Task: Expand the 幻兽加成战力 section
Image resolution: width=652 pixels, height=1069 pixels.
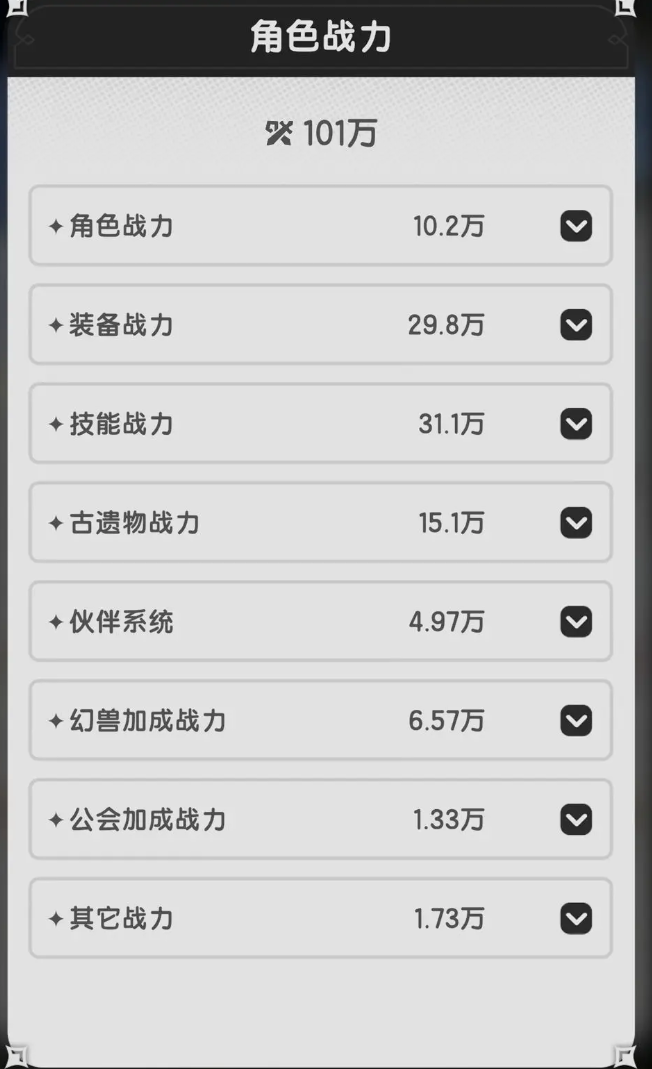Action: 576,721
